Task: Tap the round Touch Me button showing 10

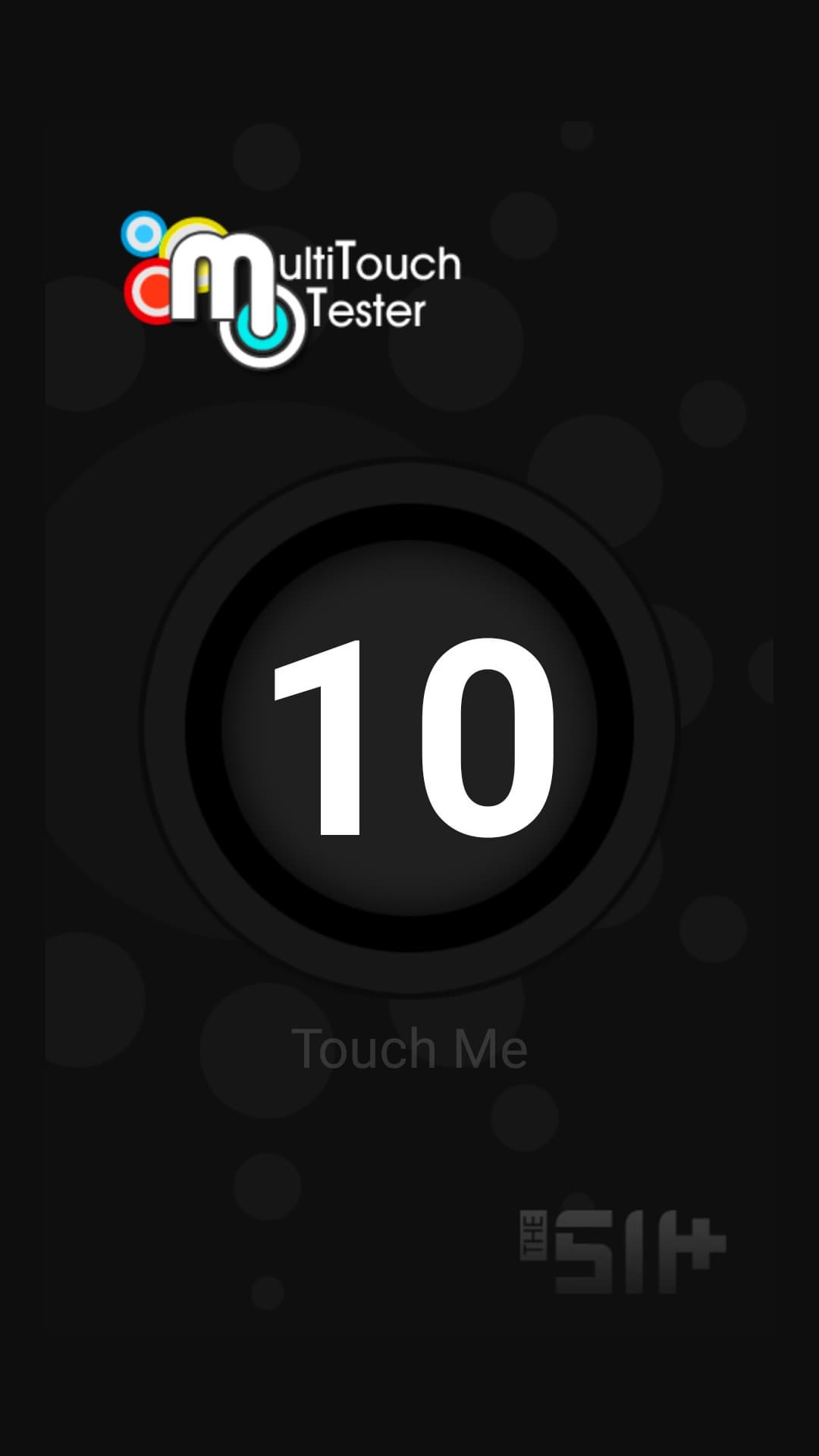Action: click(409, 728)
